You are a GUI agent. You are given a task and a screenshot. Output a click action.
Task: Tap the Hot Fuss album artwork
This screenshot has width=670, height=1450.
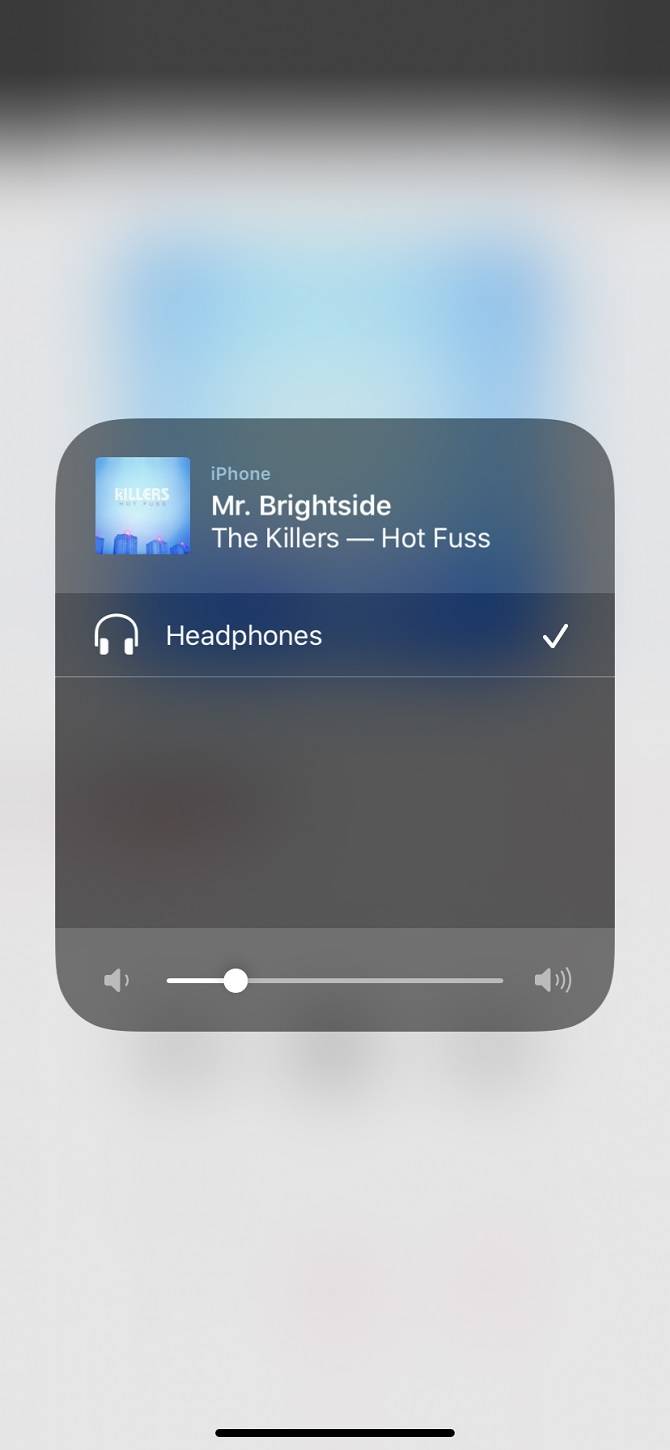point(143,505)
